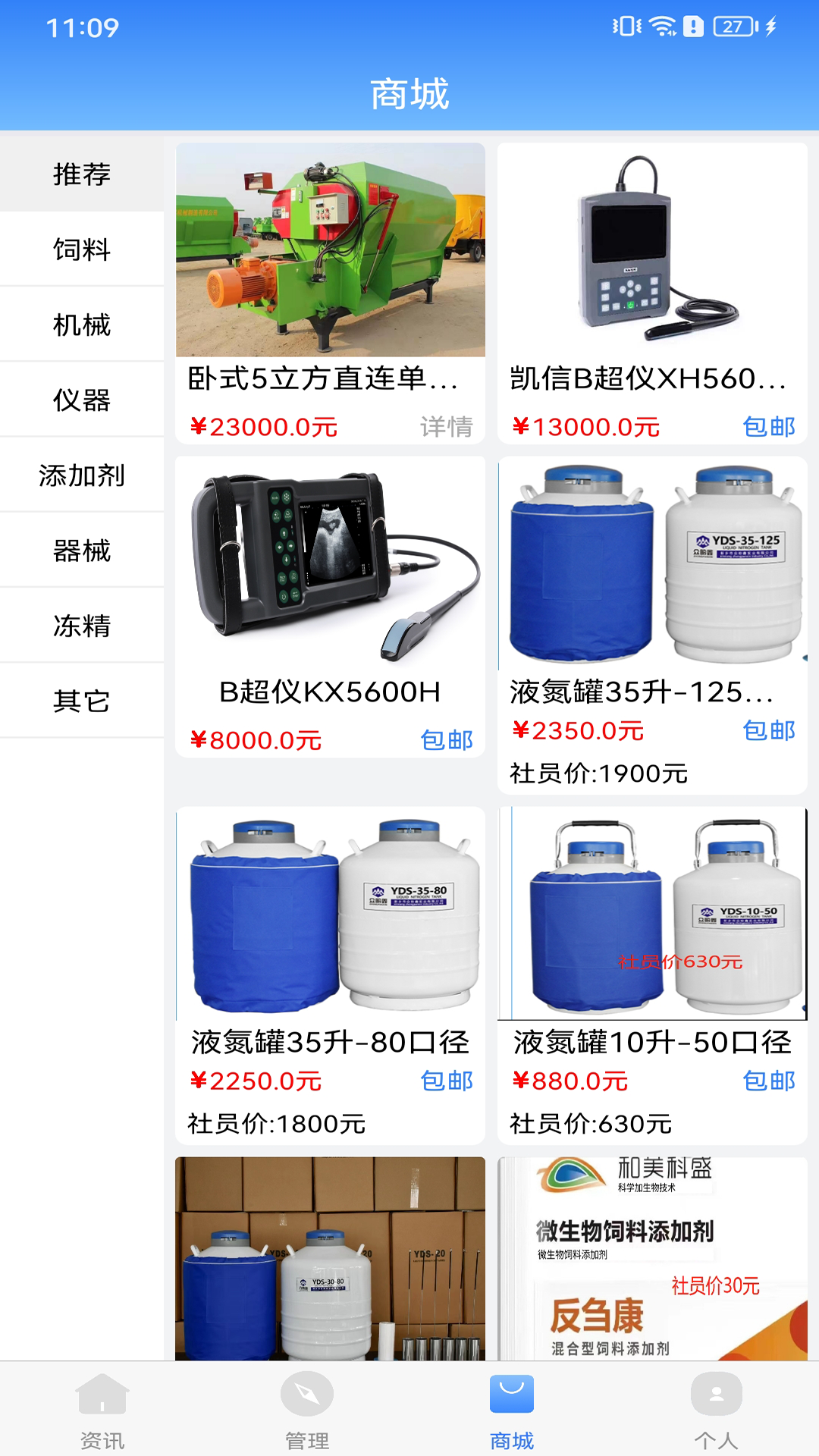
Task: Open the 个人 profile tab
Action: coord(717,1410)
